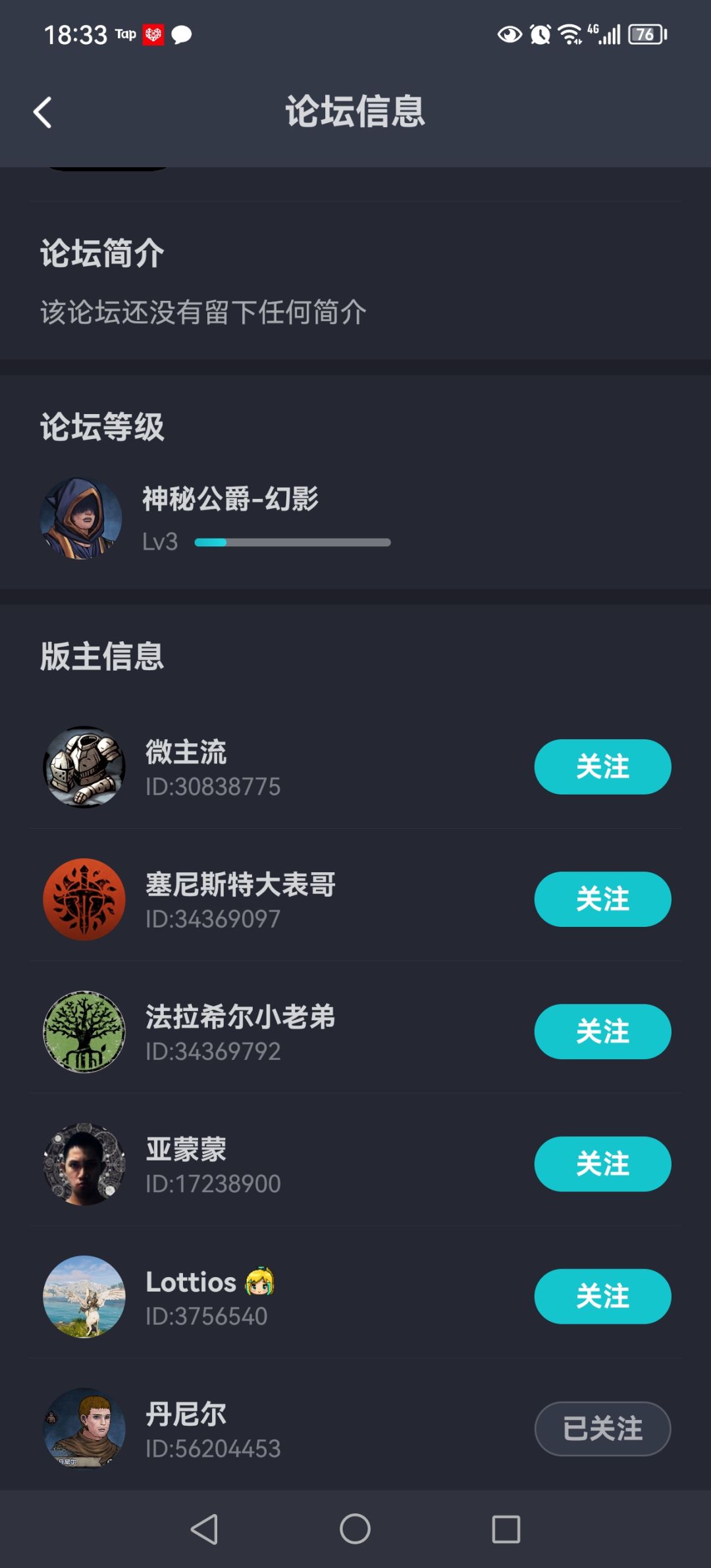Follow moderator 微主流
Viewport: 711px width, 1568px height.
[602, 767]
